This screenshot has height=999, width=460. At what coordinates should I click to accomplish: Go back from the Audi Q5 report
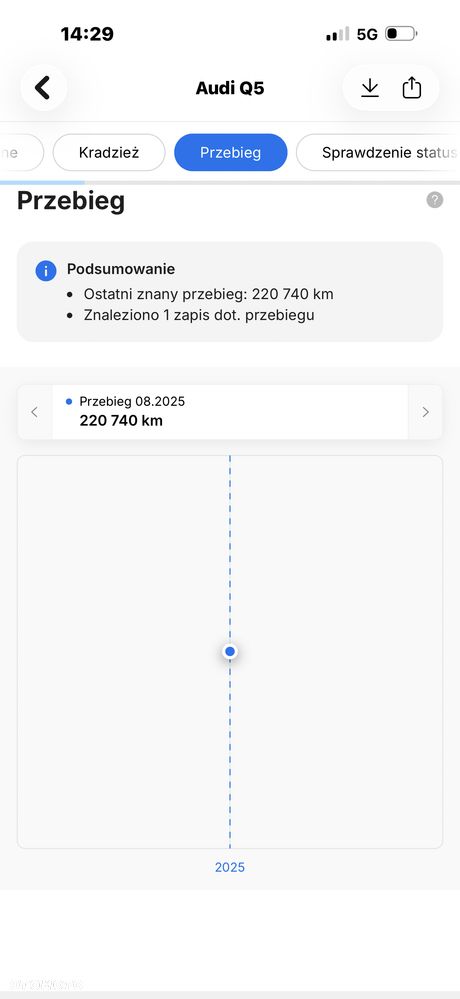tap(43, 88)
